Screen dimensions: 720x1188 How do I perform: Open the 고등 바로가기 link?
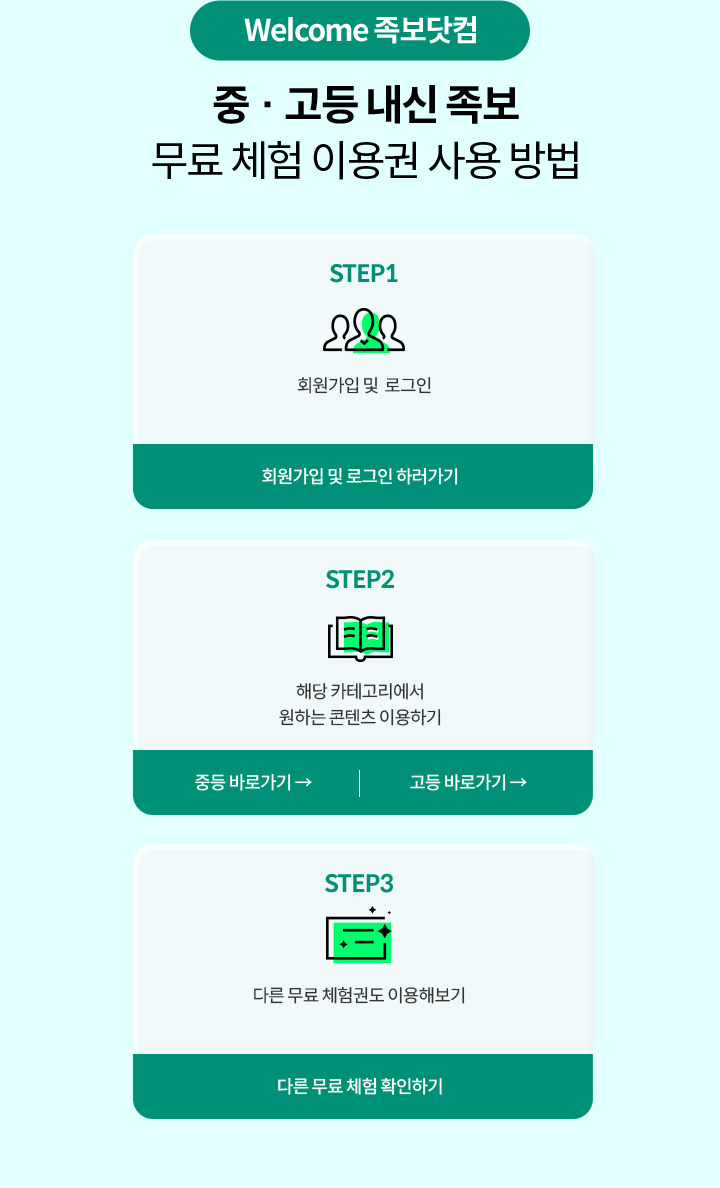point(468,782)
